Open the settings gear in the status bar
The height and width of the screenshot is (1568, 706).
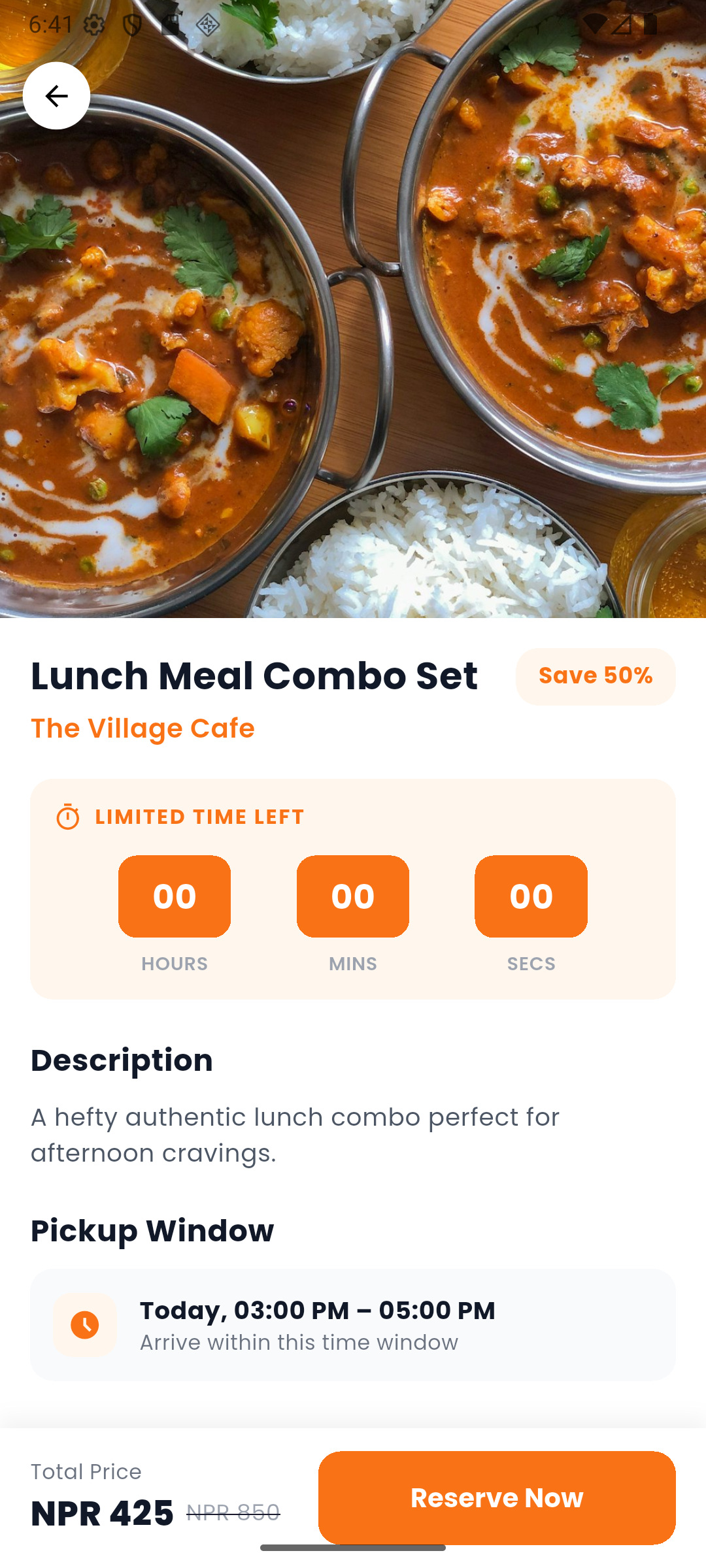(x=95, y=24)
